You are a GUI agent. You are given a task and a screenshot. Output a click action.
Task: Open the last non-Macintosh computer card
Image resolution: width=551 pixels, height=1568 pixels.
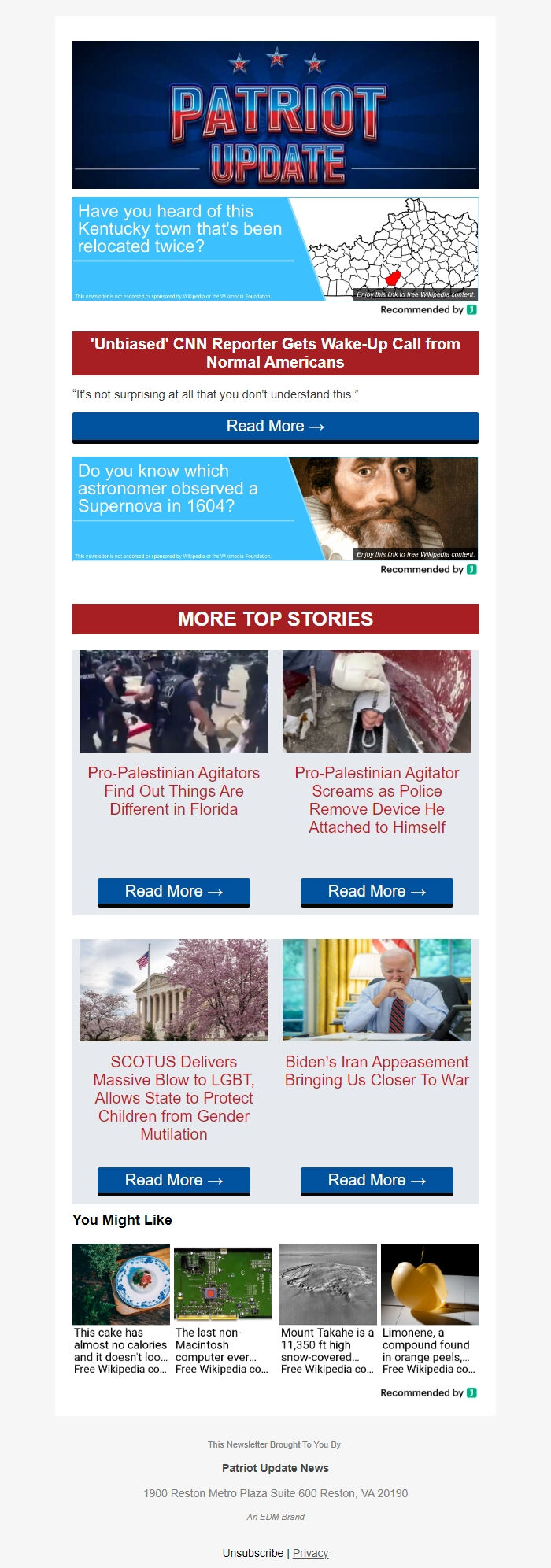click(x=223, y=1310)
